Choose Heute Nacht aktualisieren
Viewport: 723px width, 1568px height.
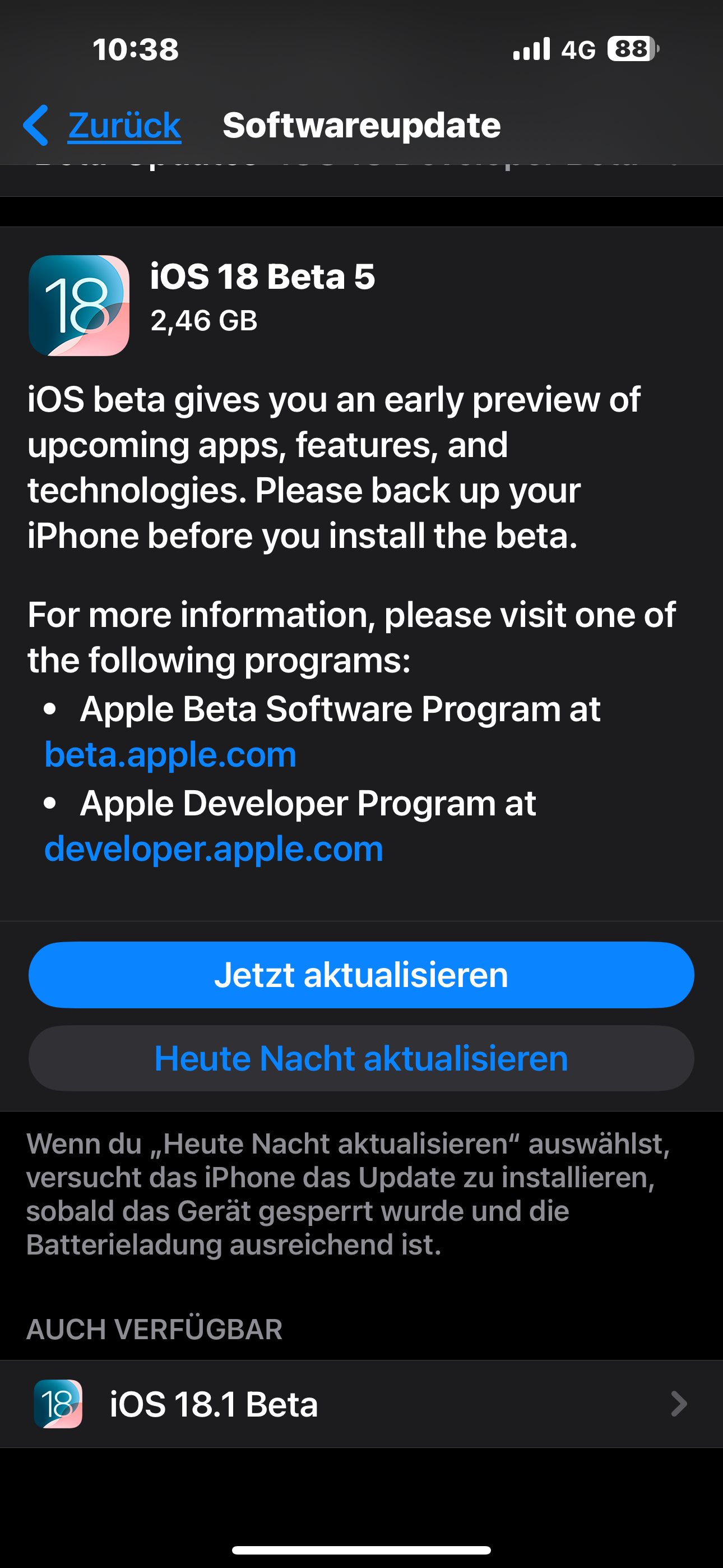361,1058
